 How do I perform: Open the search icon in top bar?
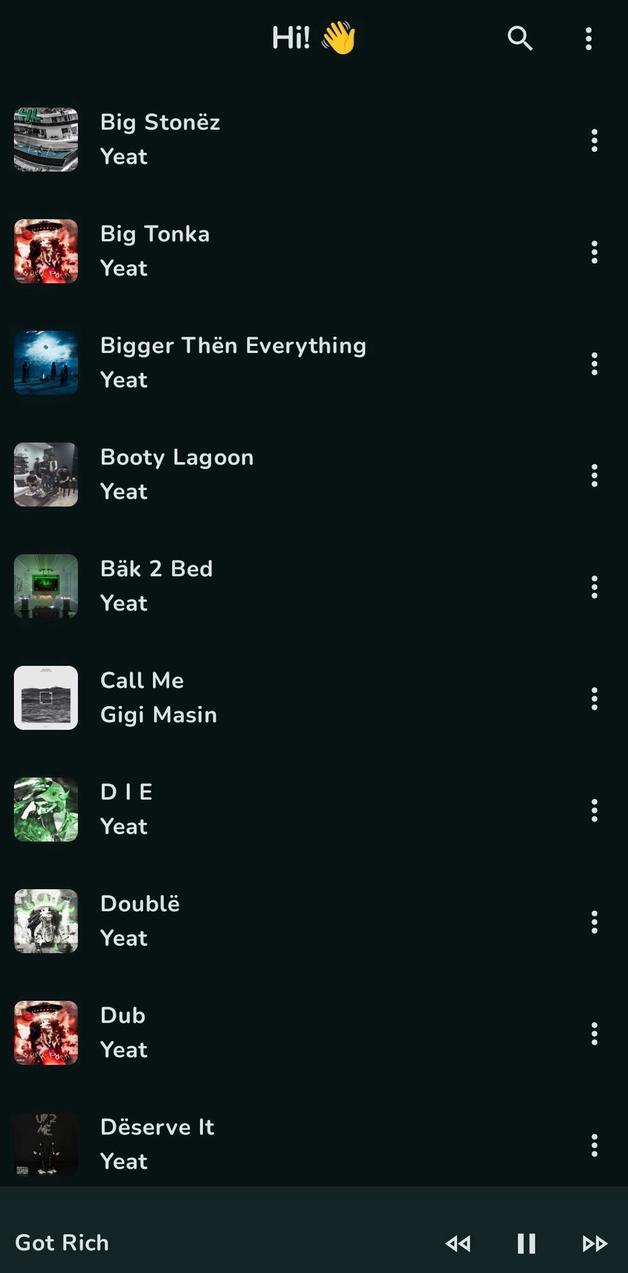pos(519,38)
